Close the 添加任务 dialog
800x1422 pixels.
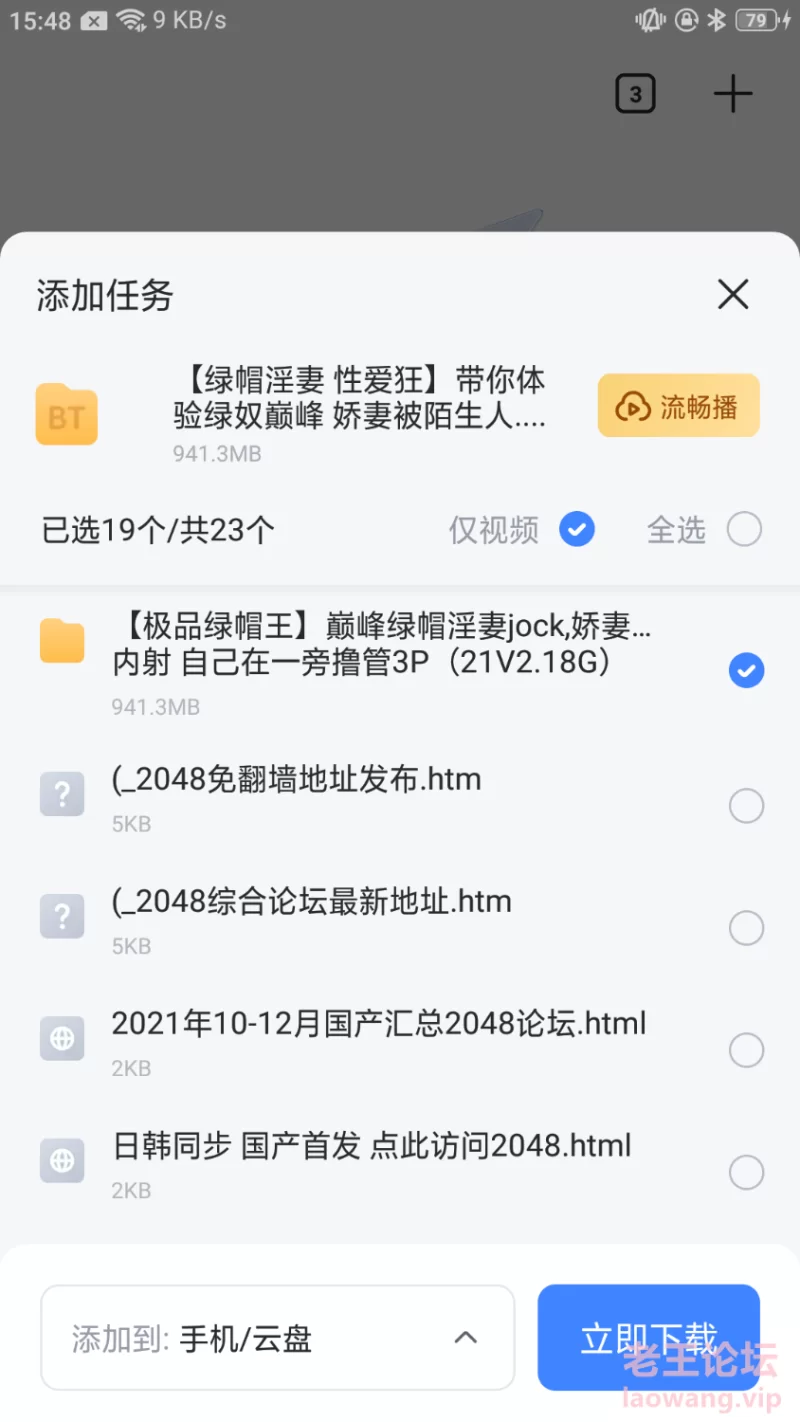point(733,294)
